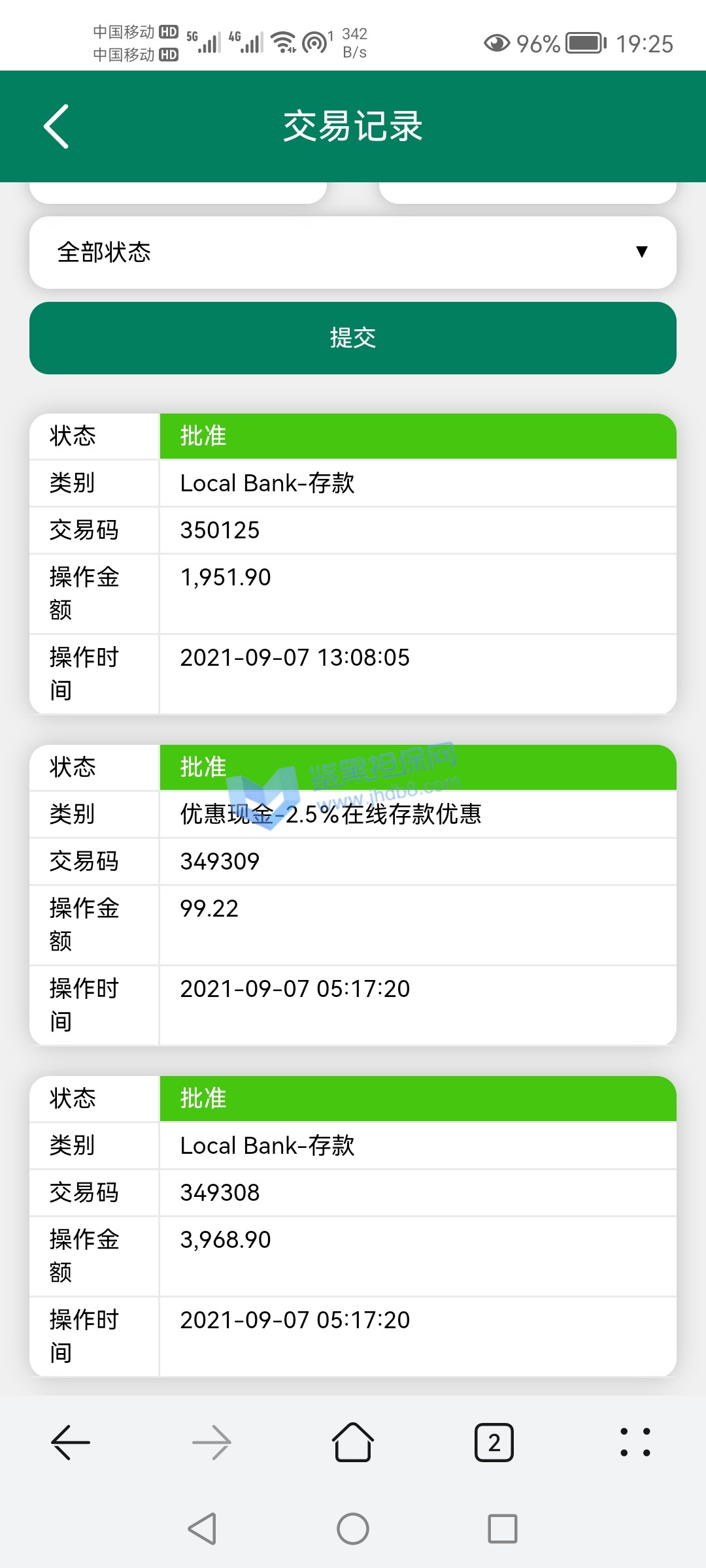This screenshot has height=1568, width=706.
Task: Open the browser four-dot menu
Action: click(x=635, y=1442)
